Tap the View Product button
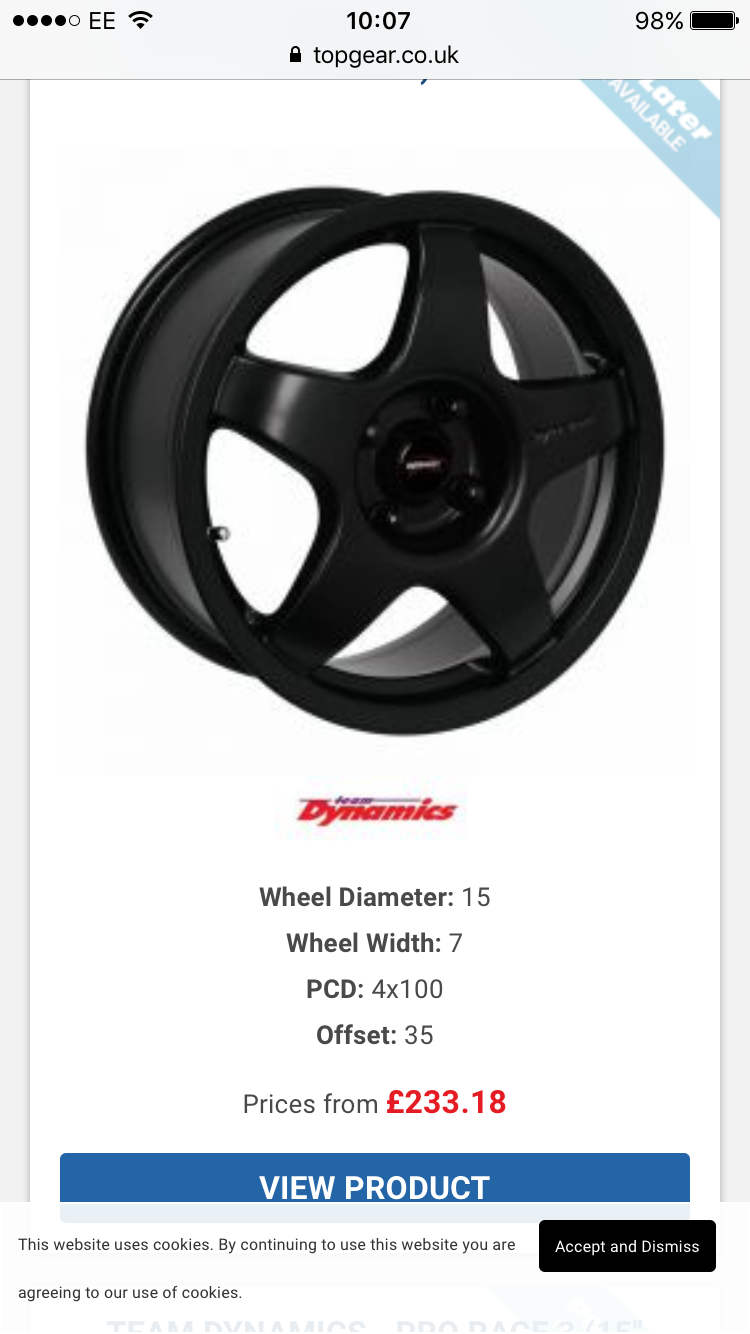This screenshot has height=1334, width=750. 374,1180
